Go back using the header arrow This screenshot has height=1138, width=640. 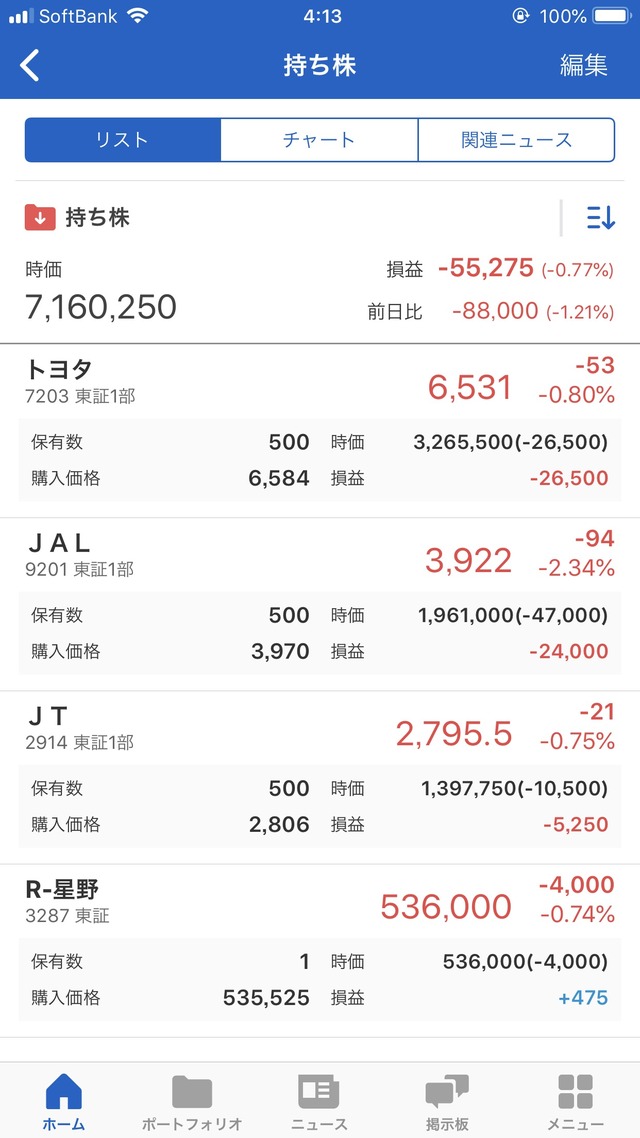tap(31, 66)
